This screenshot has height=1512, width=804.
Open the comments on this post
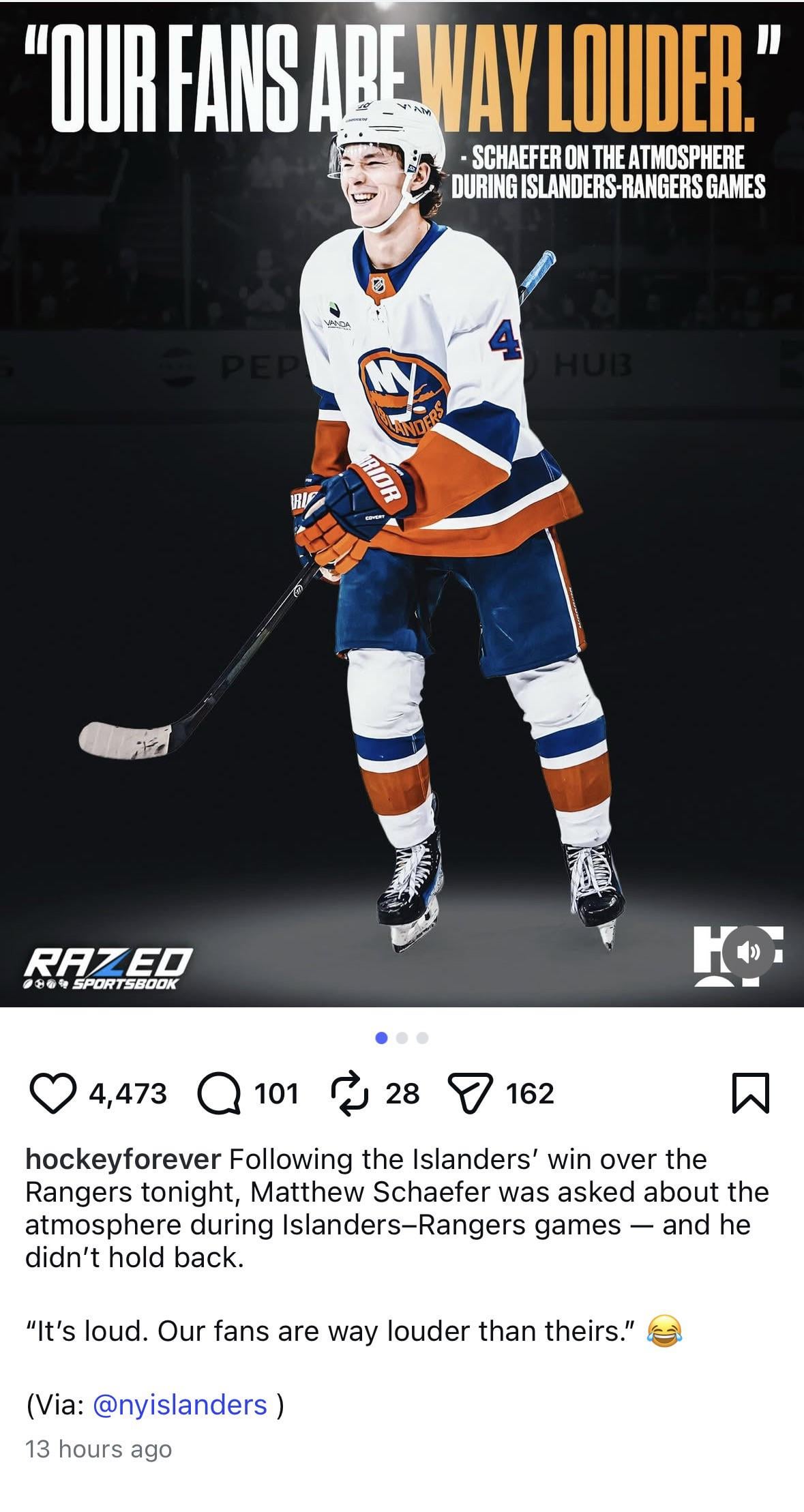(218, 1093)
